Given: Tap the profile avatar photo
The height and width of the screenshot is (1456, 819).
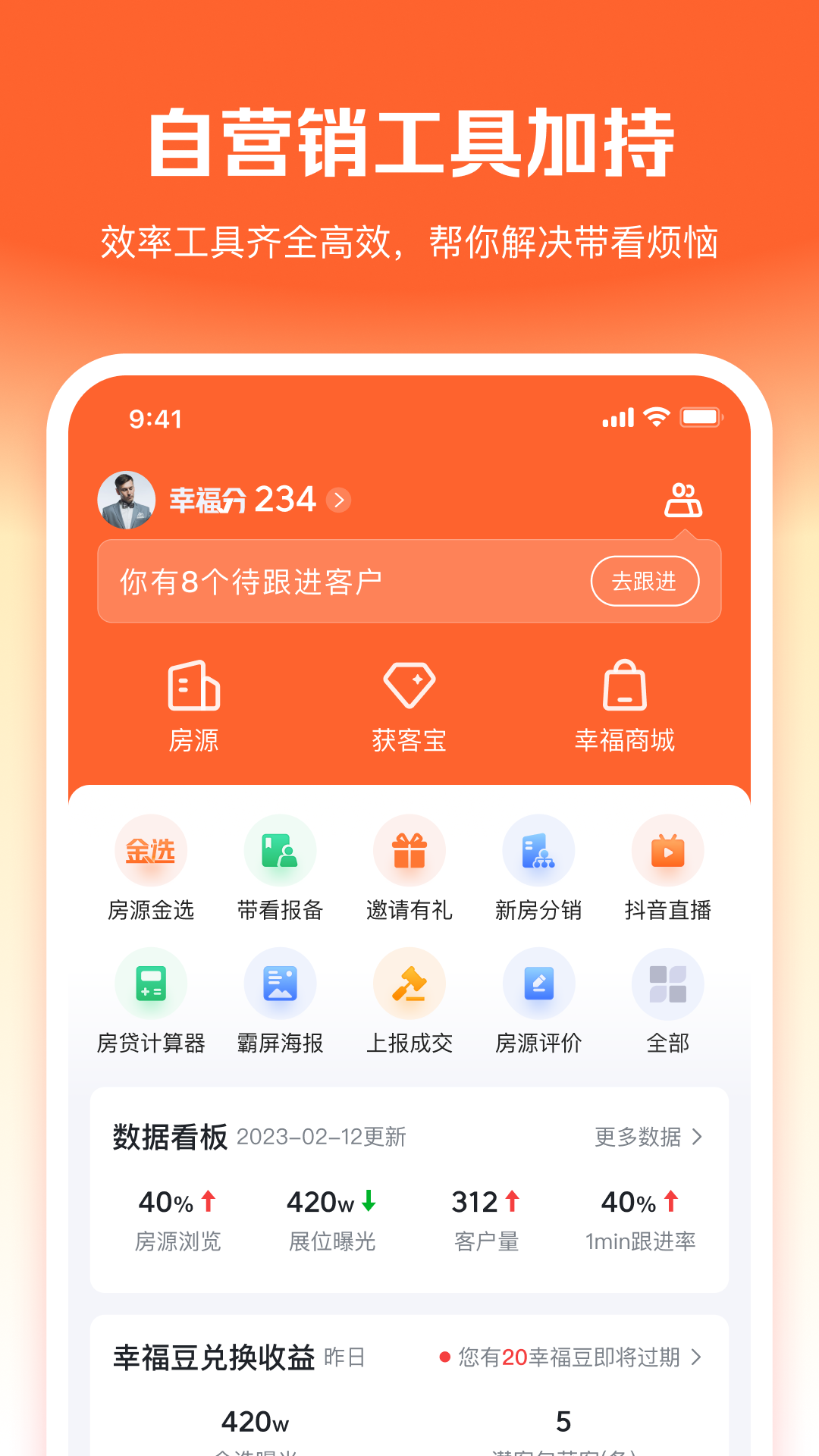Looking at the screenshot, I should coord(127,499).
